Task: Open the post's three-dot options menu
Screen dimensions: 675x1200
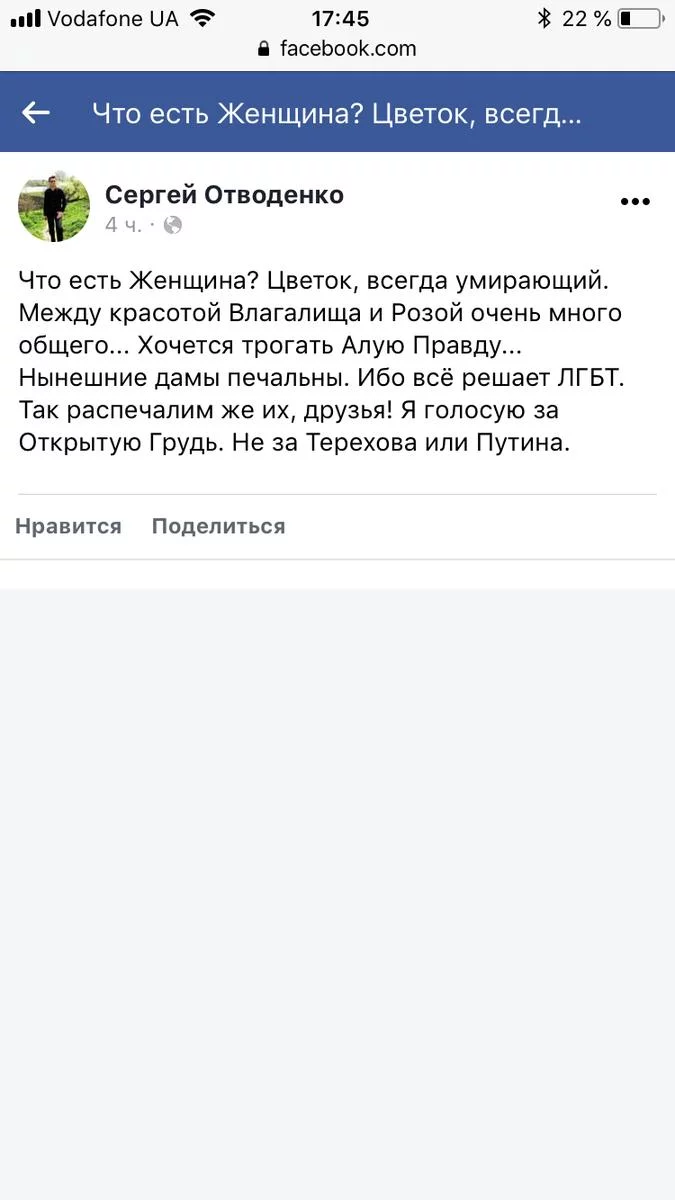Action: click(635, 201)
